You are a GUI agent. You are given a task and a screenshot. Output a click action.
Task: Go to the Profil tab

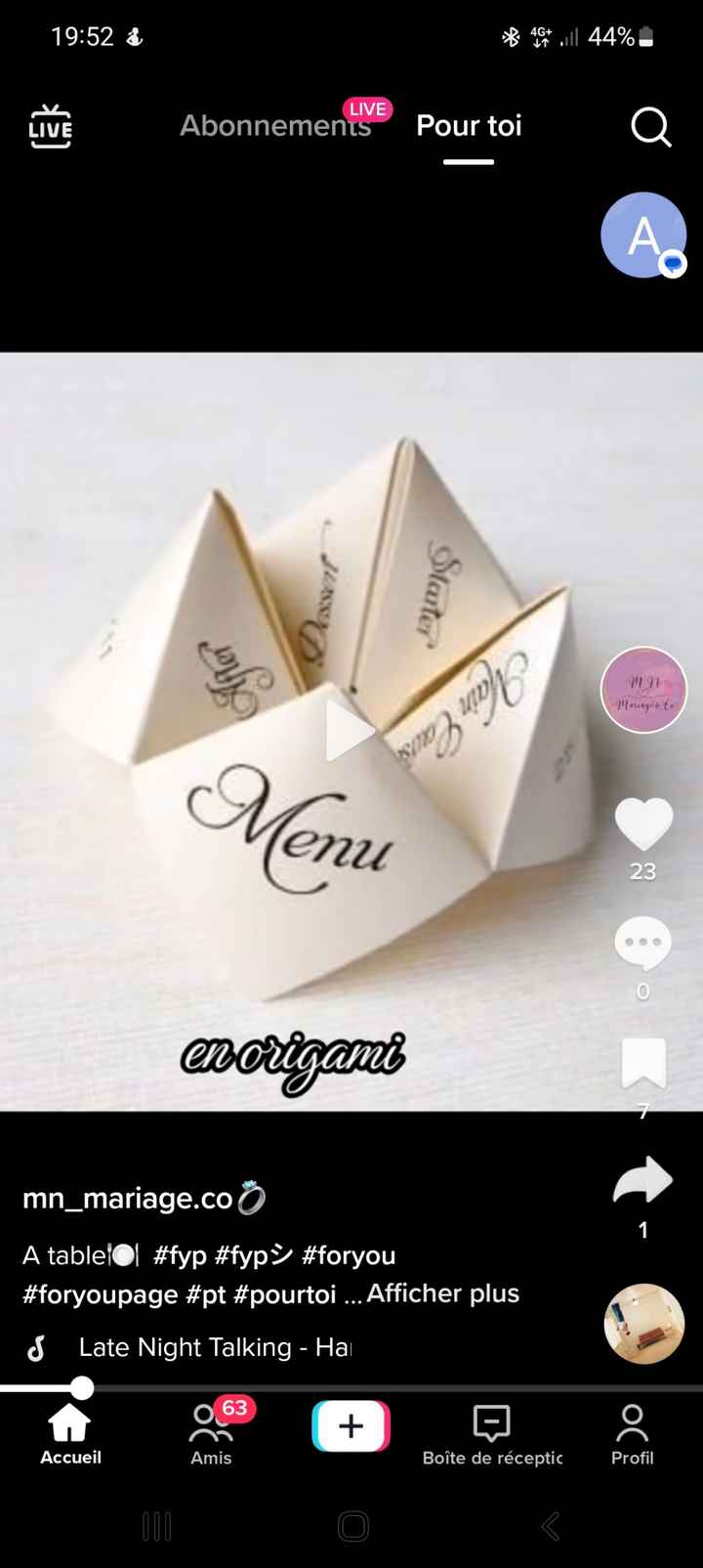coord(632,1434)
